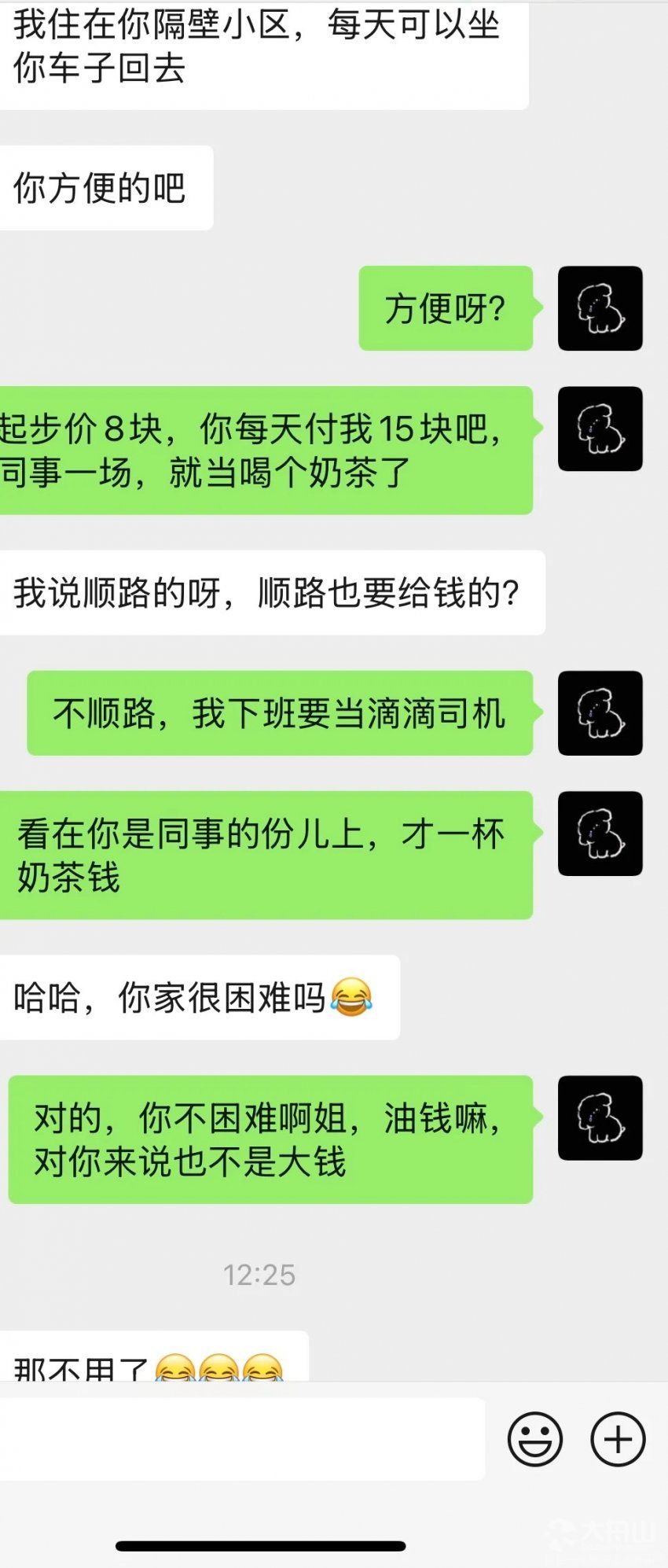Viewport: 668px width, 1568px height.
Task: Open the plus attachments menu
Action: tap(618, 1440)
